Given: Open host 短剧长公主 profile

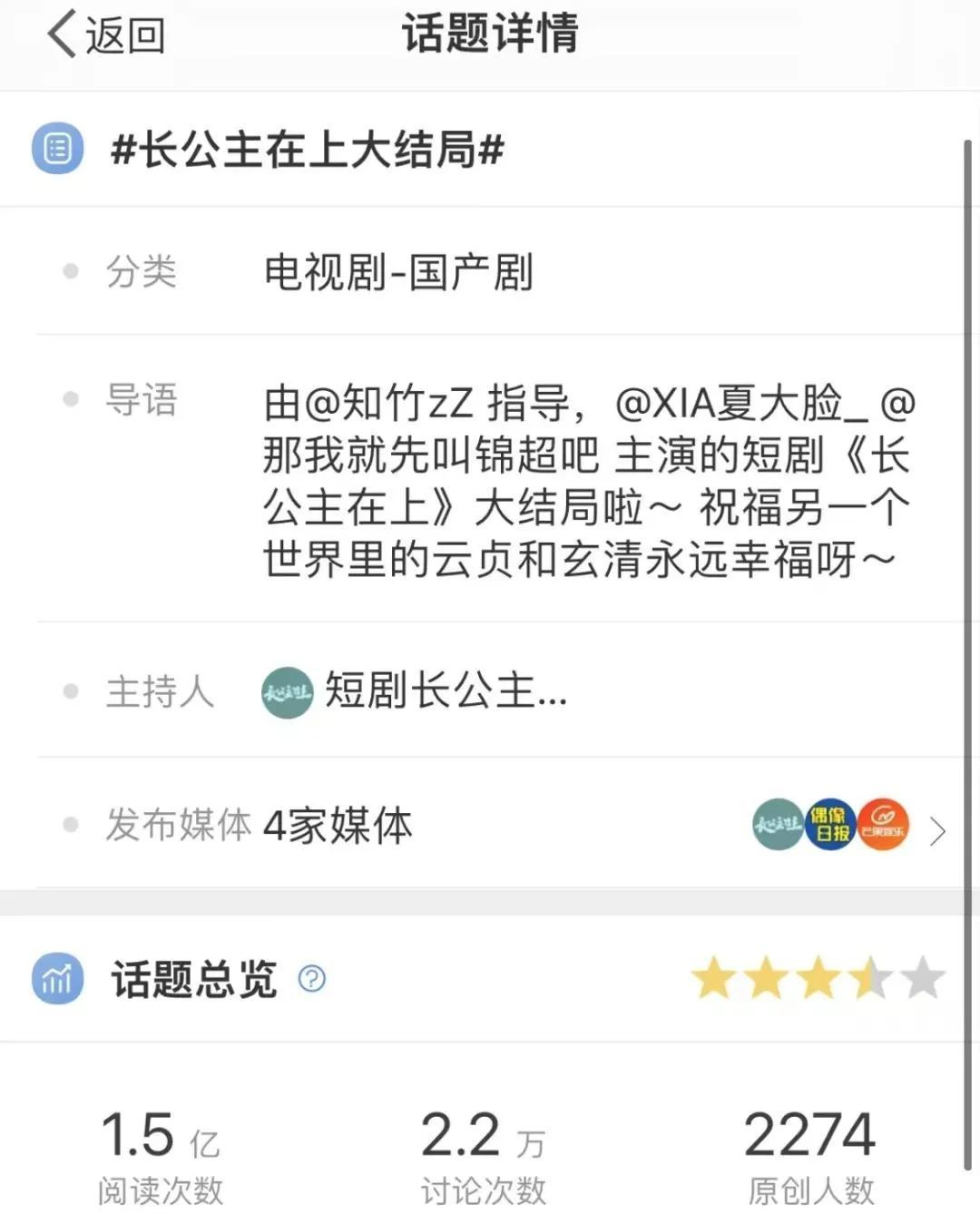Looking at the screenshot, I should (414, 691).
